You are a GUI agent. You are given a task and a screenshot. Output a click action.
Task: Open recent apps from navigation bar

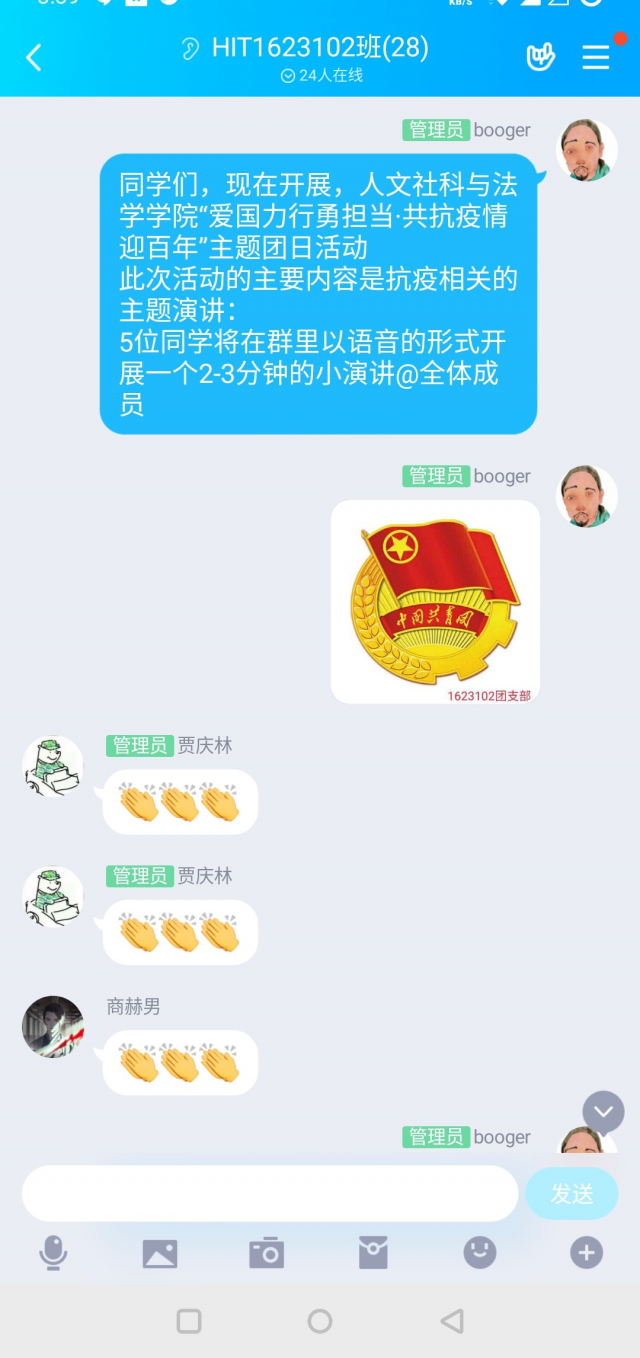pos(189,1321)
